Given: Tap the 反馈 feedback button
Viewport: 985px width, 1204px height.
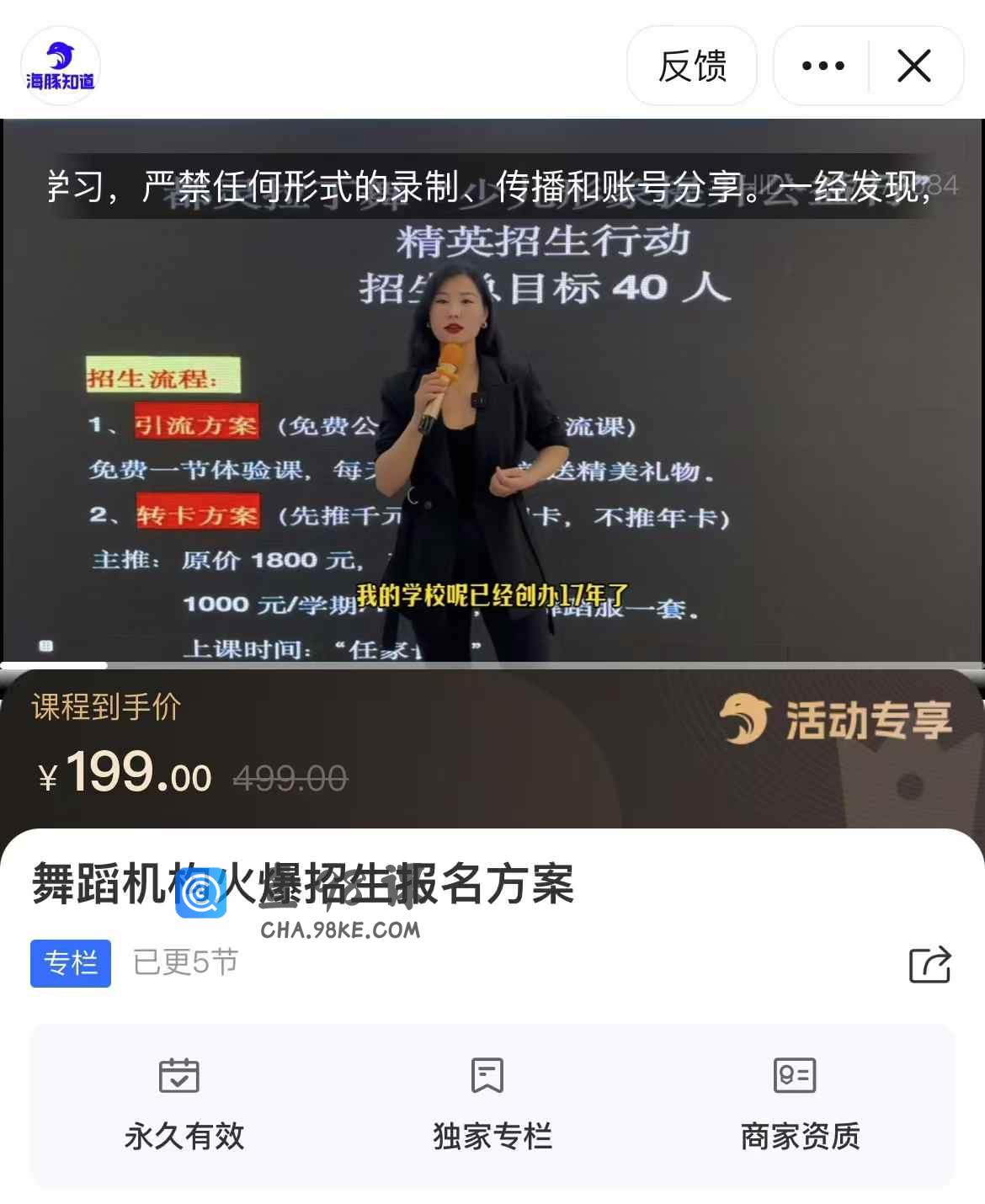Looking at the screenshot, I should tap(691, 66).
